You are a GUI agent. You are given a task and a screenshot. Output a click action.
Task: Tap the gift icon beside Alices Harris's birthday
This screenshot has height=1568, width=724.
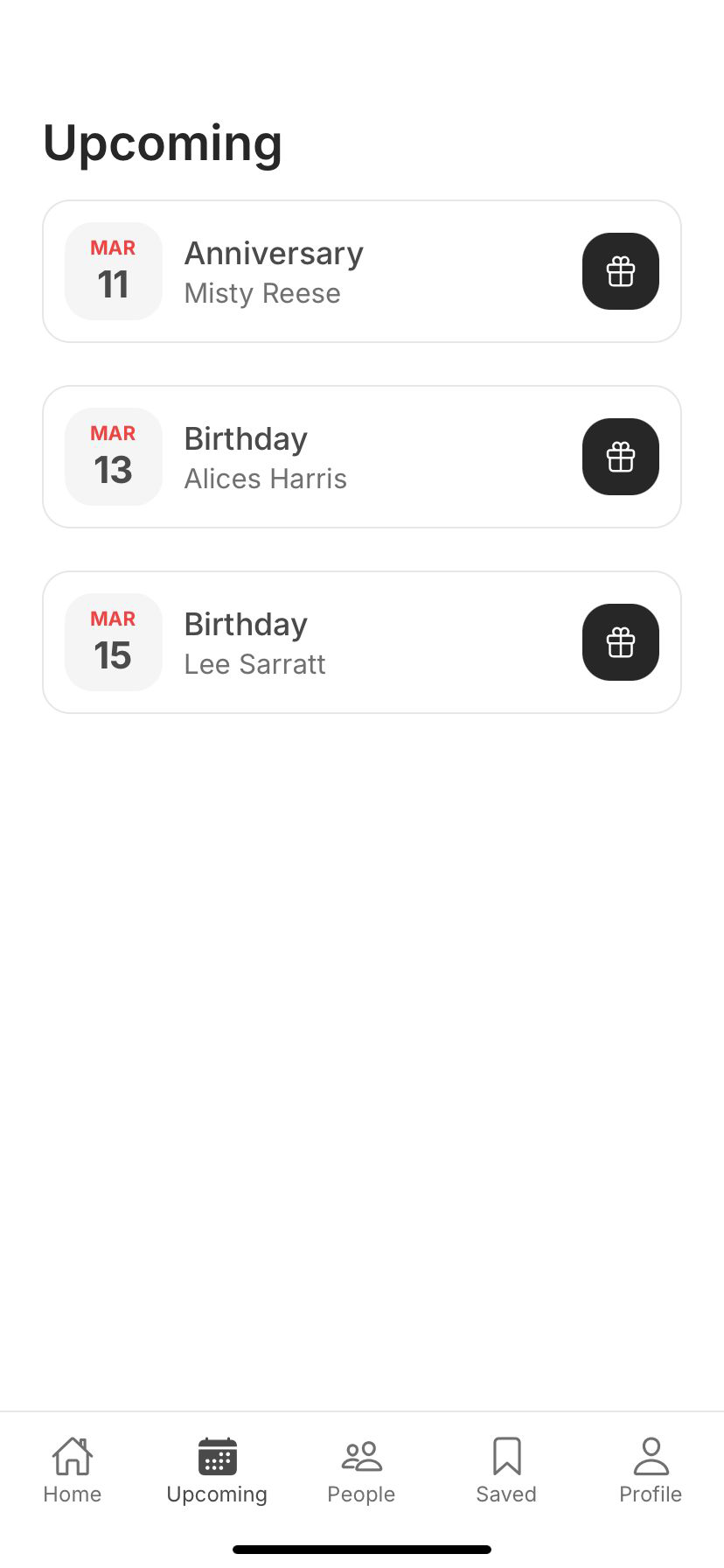coord(620,457)
